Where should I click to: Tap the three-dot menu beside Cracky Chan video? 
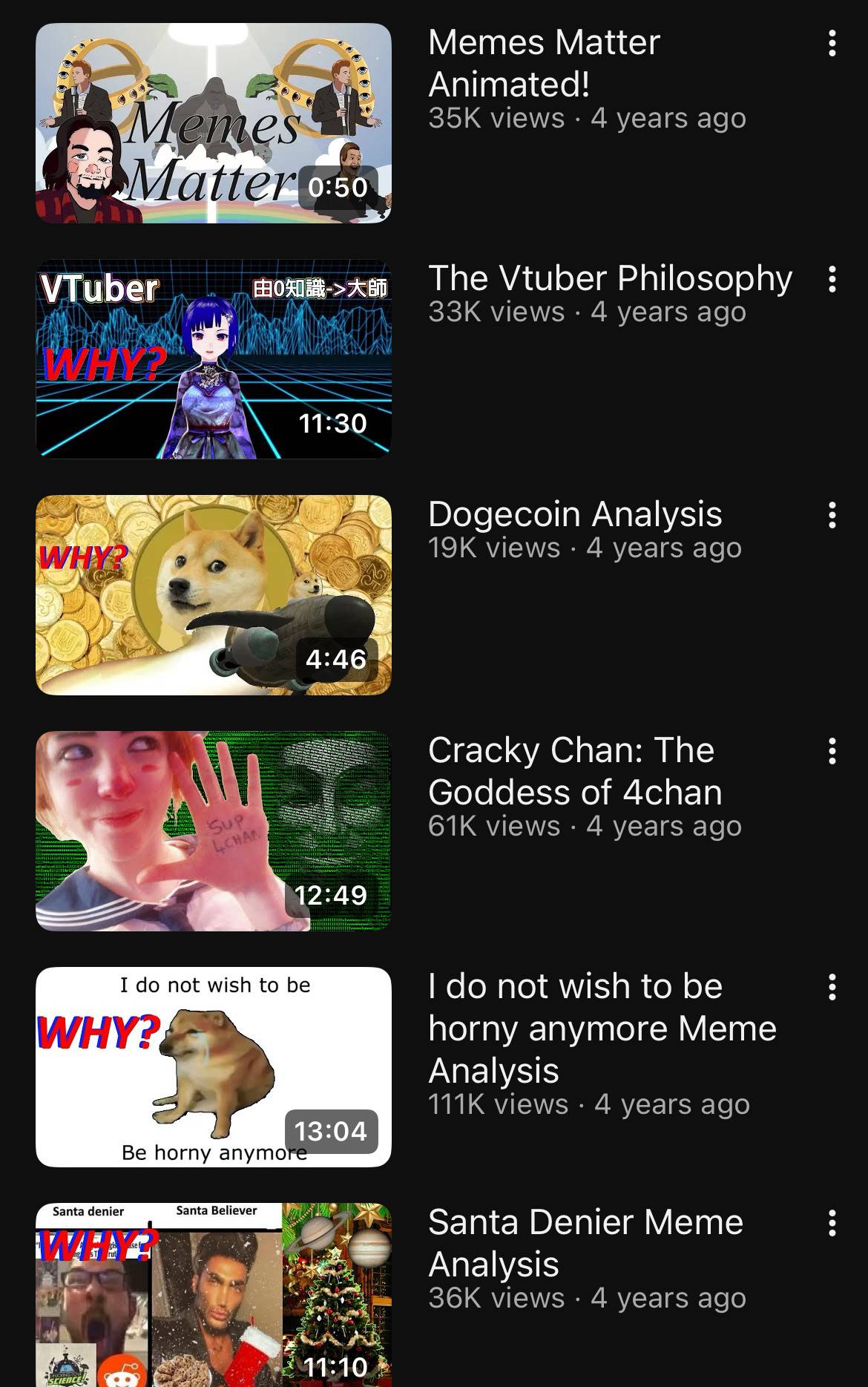[832, 751]
